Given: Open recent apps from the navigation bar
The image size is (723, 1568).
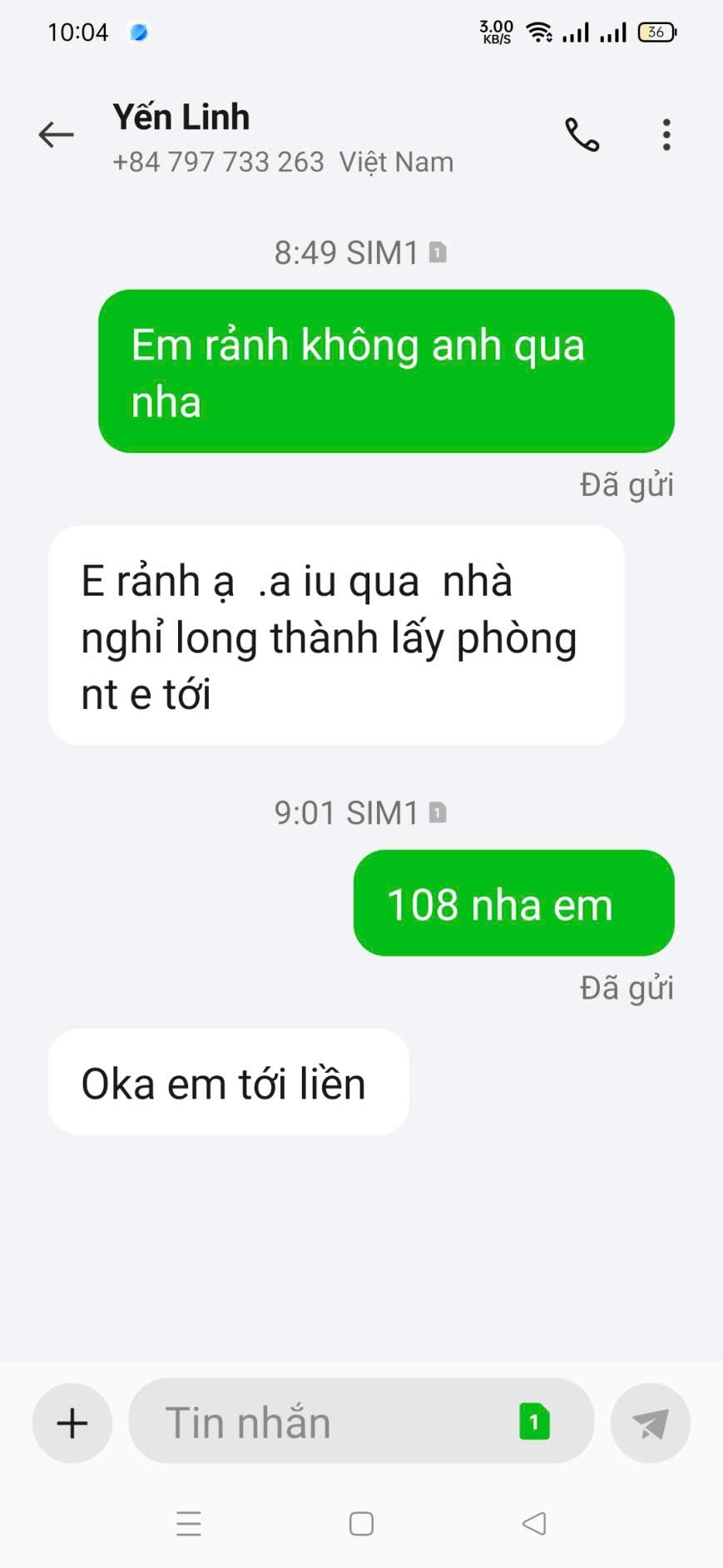Looking at the screenshot, I should click(189, 1523).
